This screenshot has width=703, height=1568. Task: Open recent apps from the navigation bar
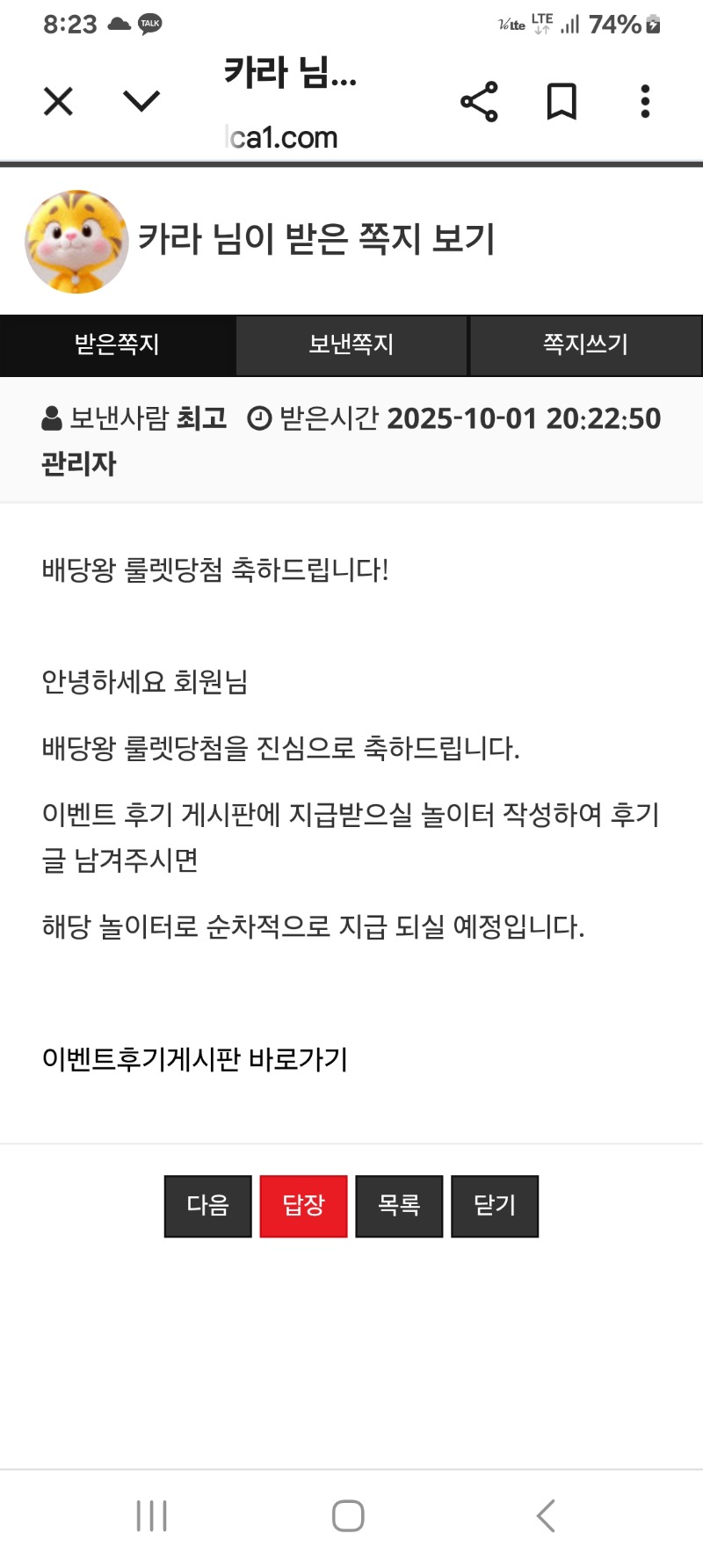[152, 1515]
